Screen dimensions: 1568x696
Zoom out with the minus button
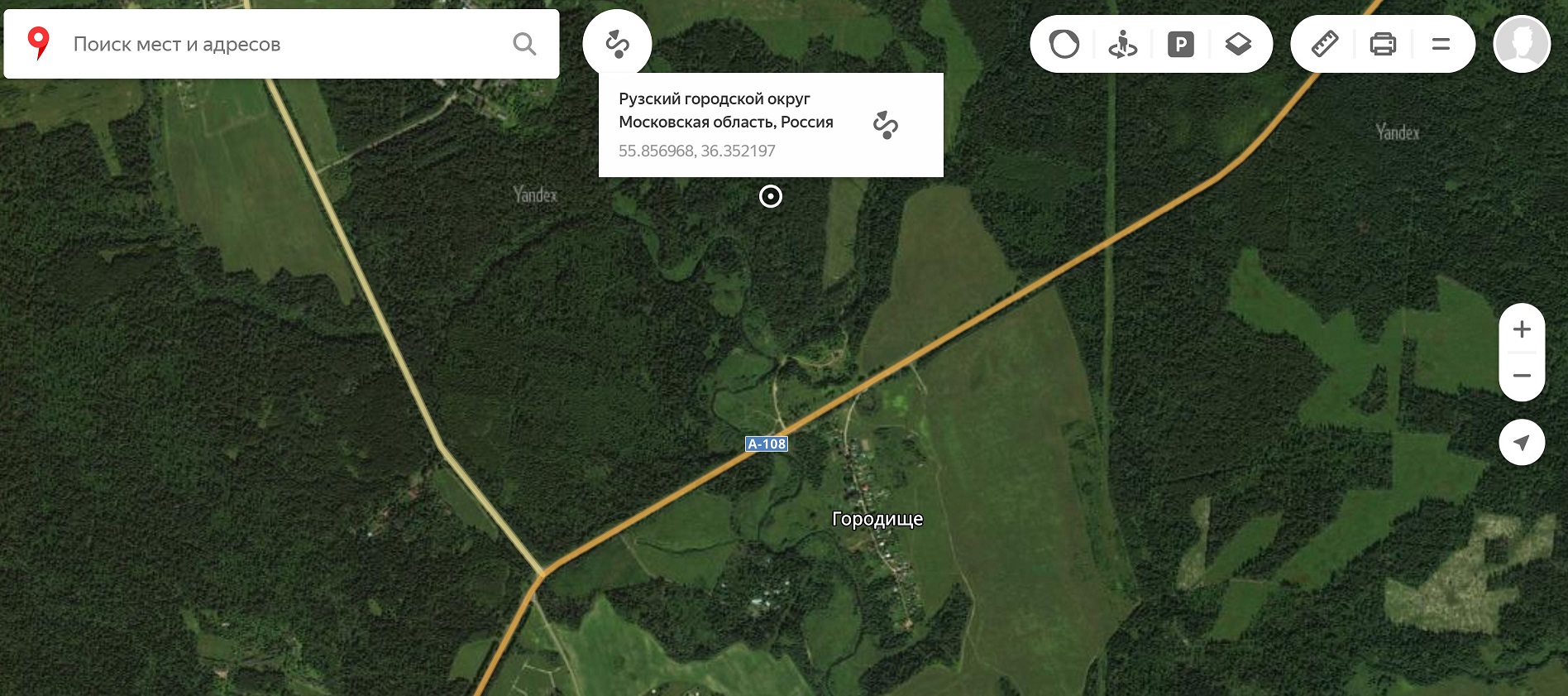click(1522, 376)
